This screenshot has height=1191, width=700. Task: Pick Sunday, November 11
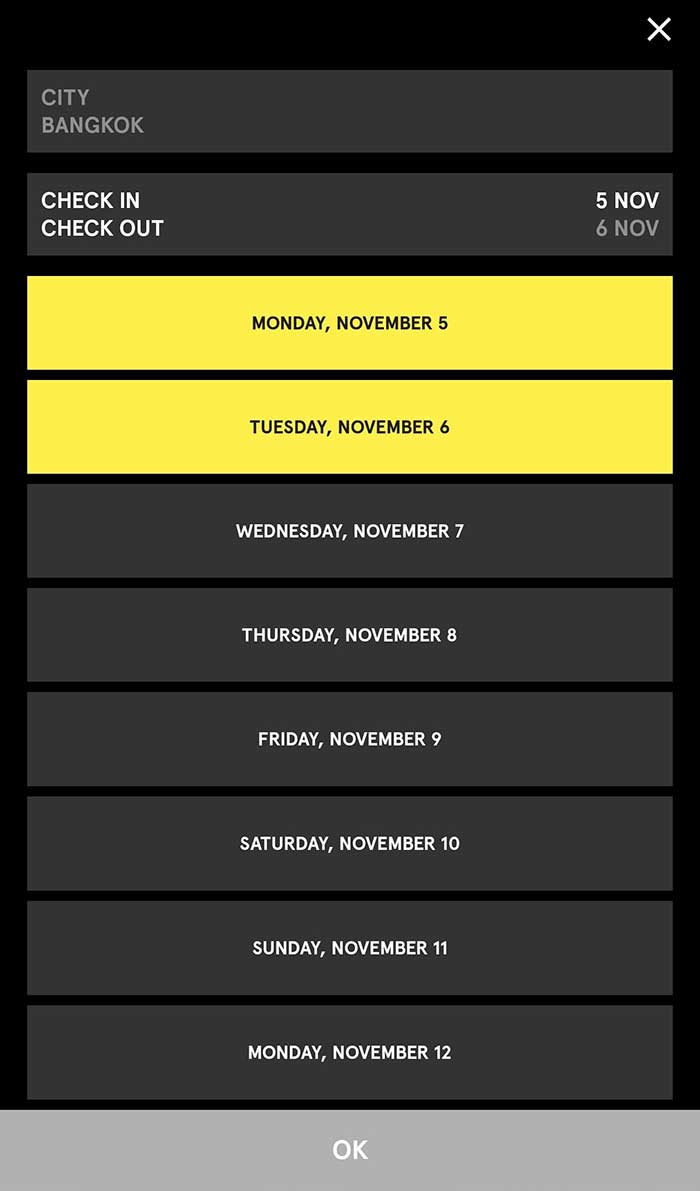[349, 948]
